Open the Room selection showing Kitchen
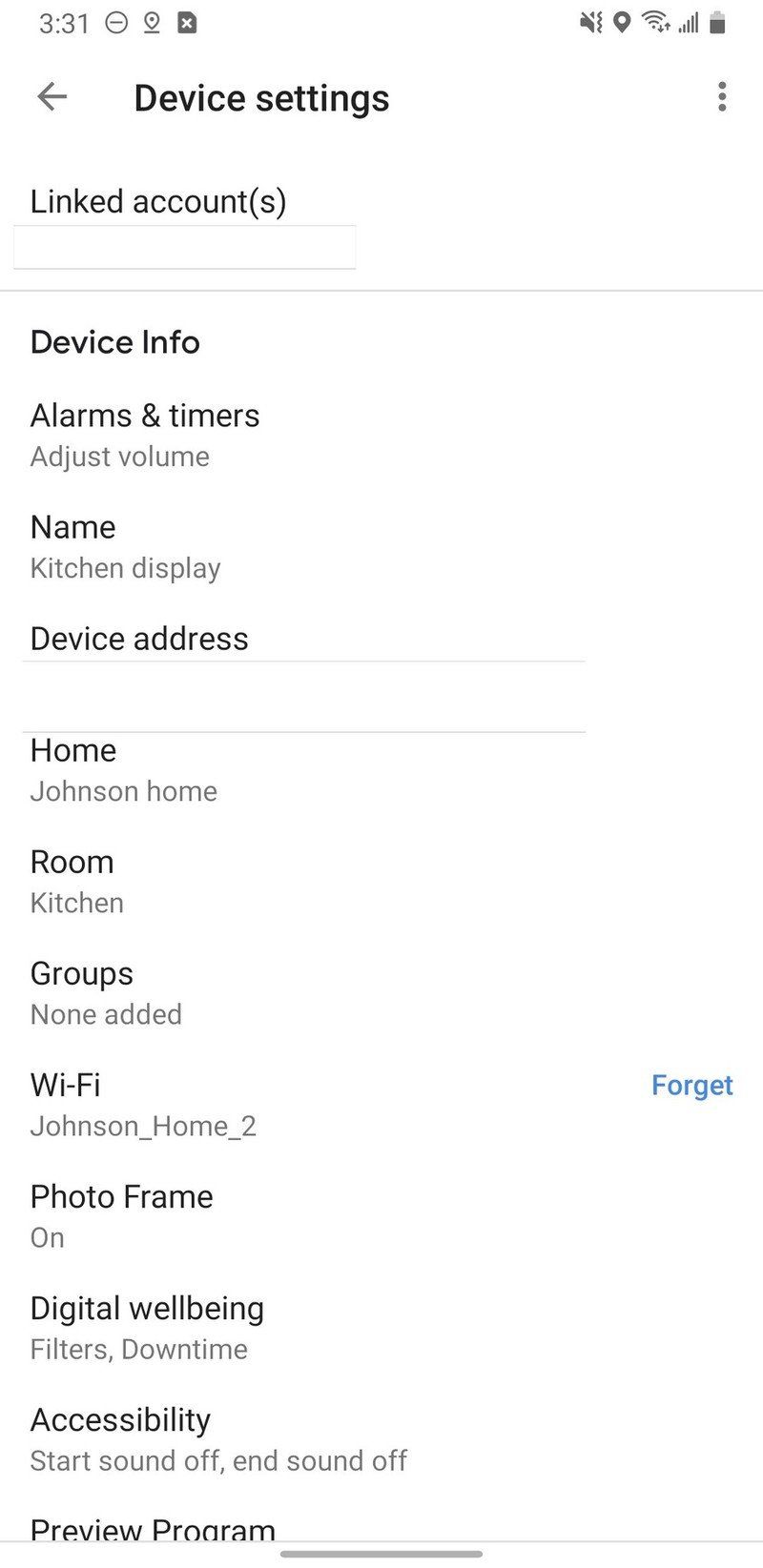 click(76, 881)
